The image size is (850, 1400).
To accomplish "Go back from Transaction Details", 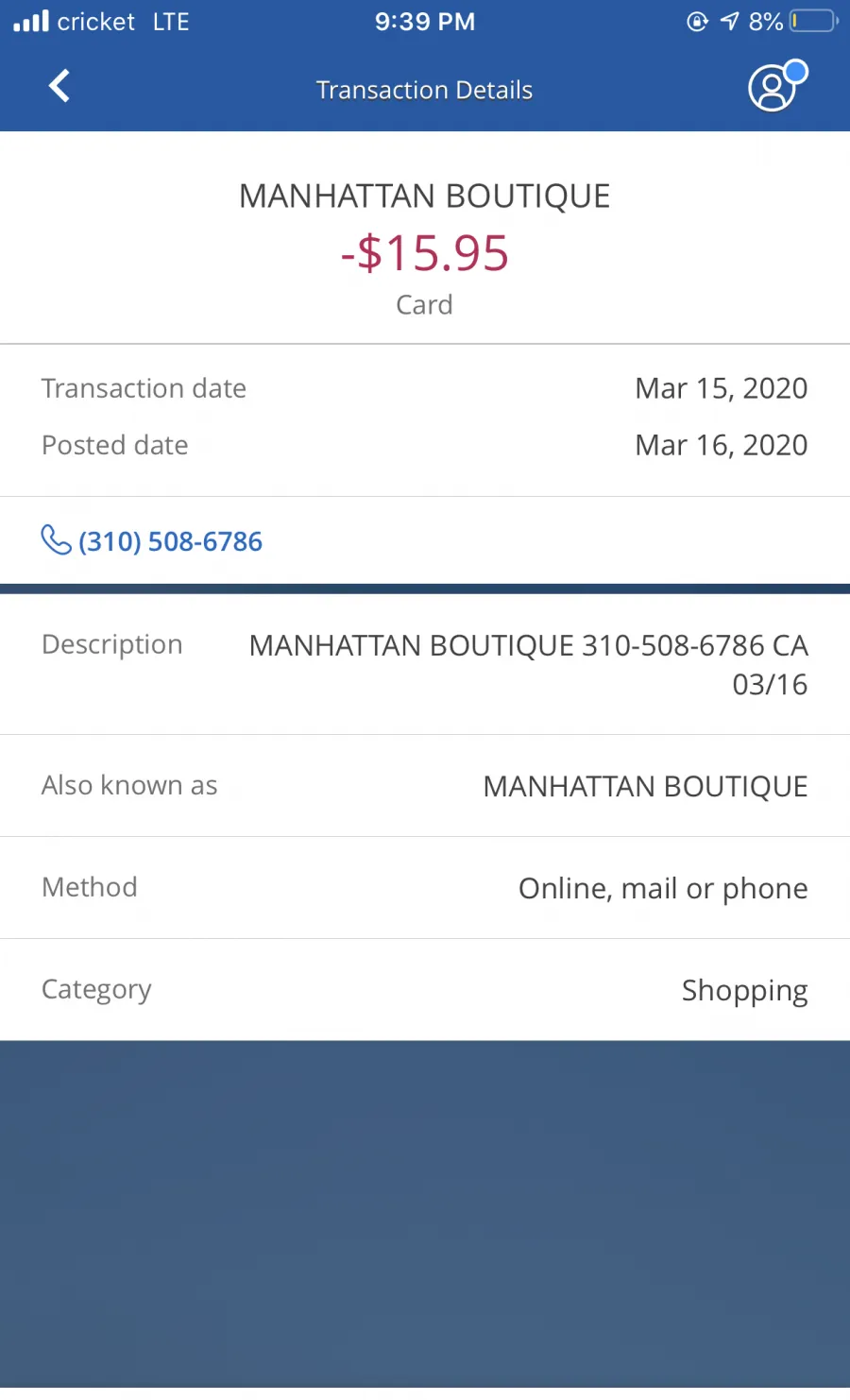I will (59, 86).
